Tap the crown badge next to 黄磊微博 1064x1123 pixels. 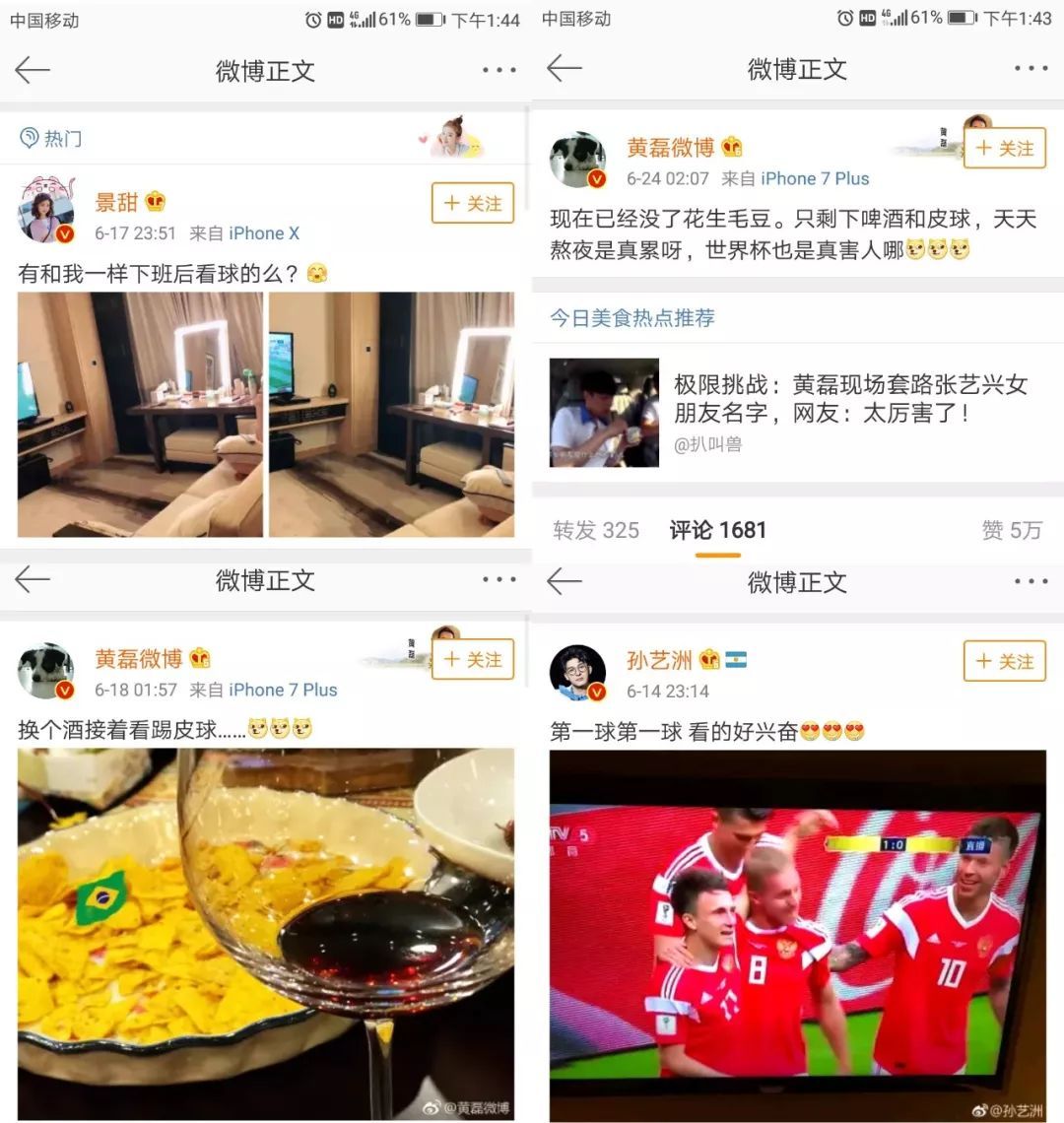point(733,145)
